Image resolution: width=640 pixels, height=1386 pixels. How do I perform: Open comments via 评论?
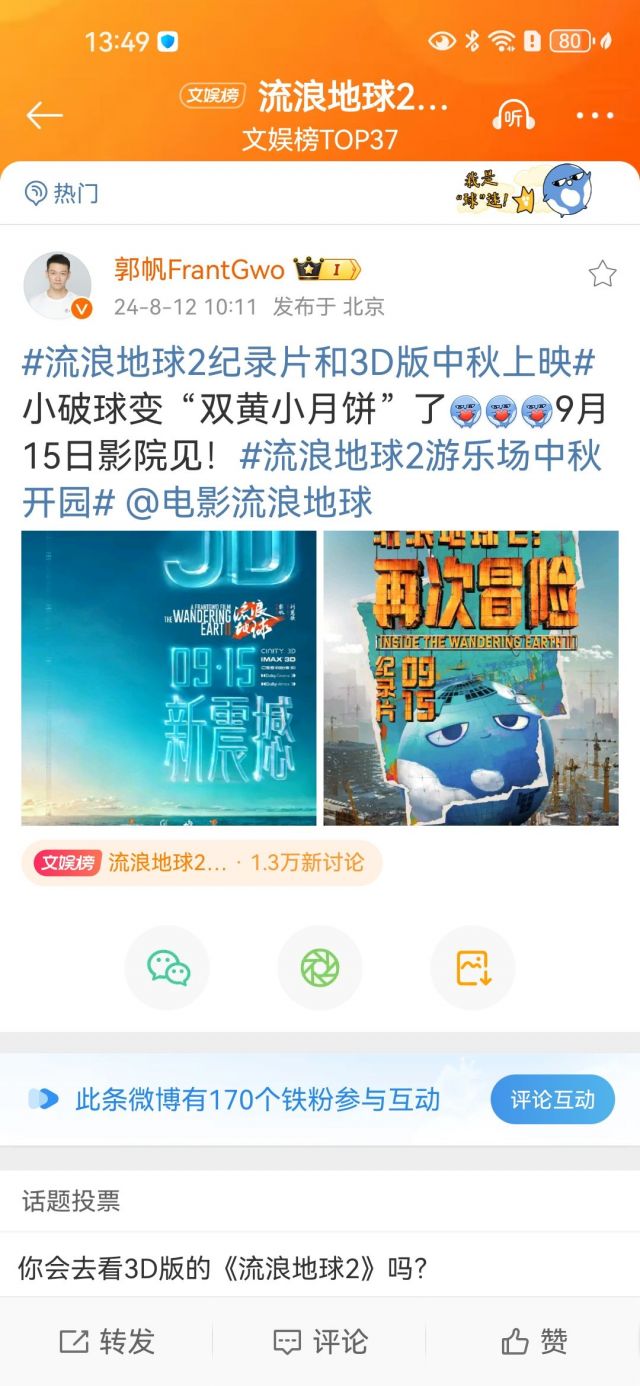tap(320, 1342)
